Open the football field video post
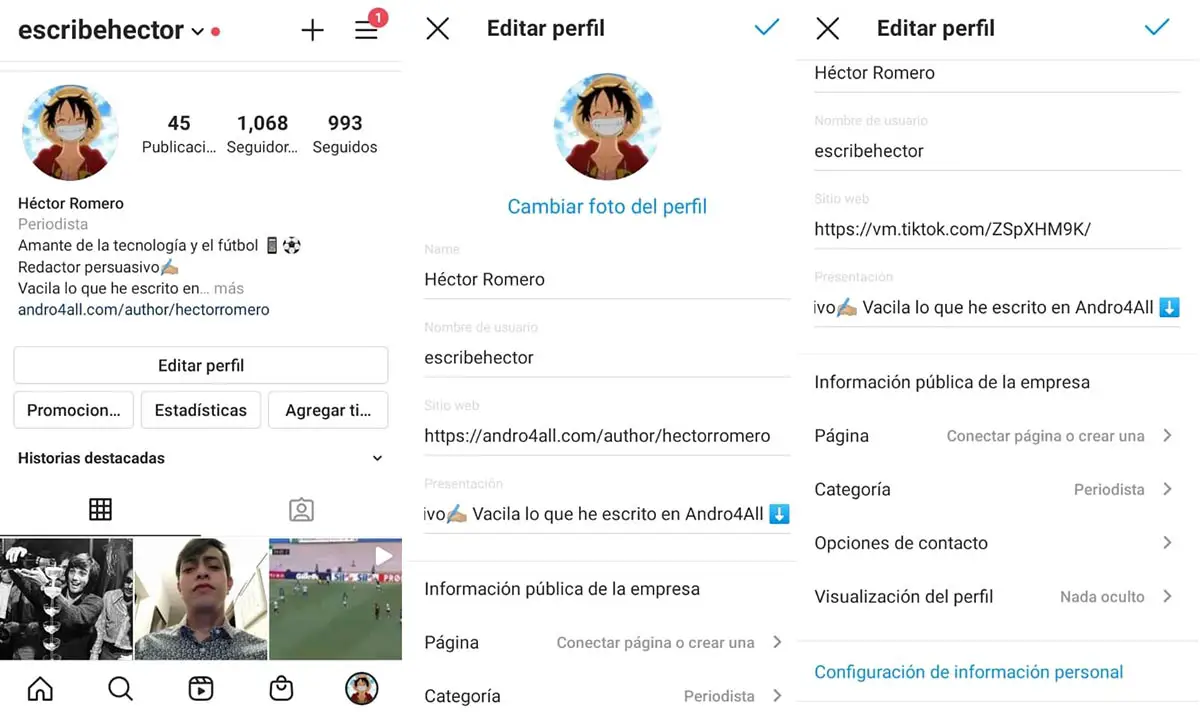 click(x=335, y=599)
